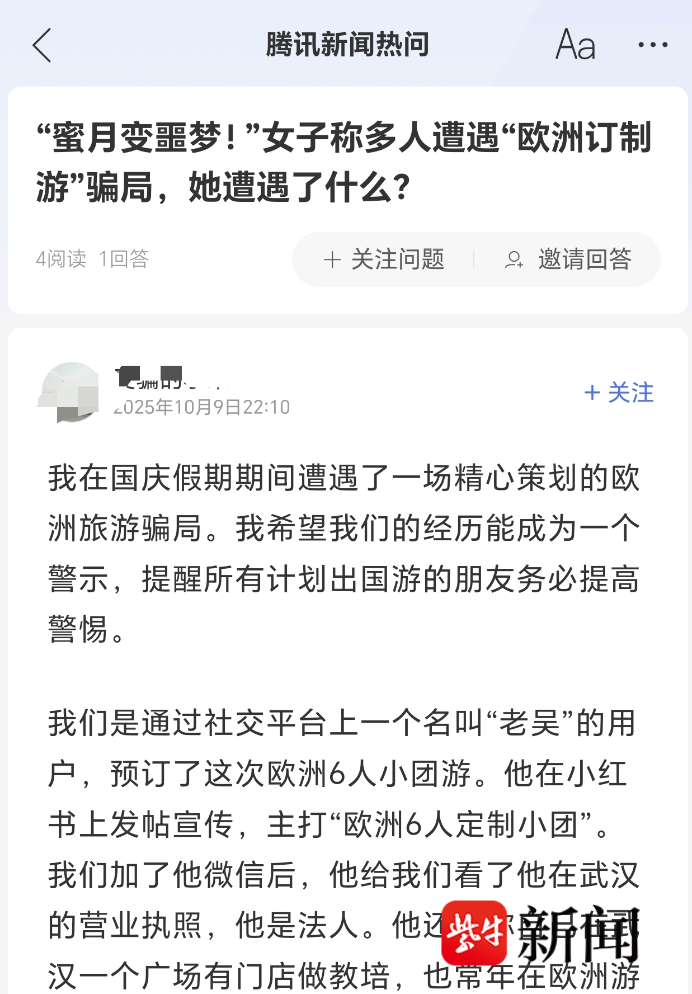Follow the answer's author with + 关注
This screenshot has width=692, height=994.
[619, 393]
